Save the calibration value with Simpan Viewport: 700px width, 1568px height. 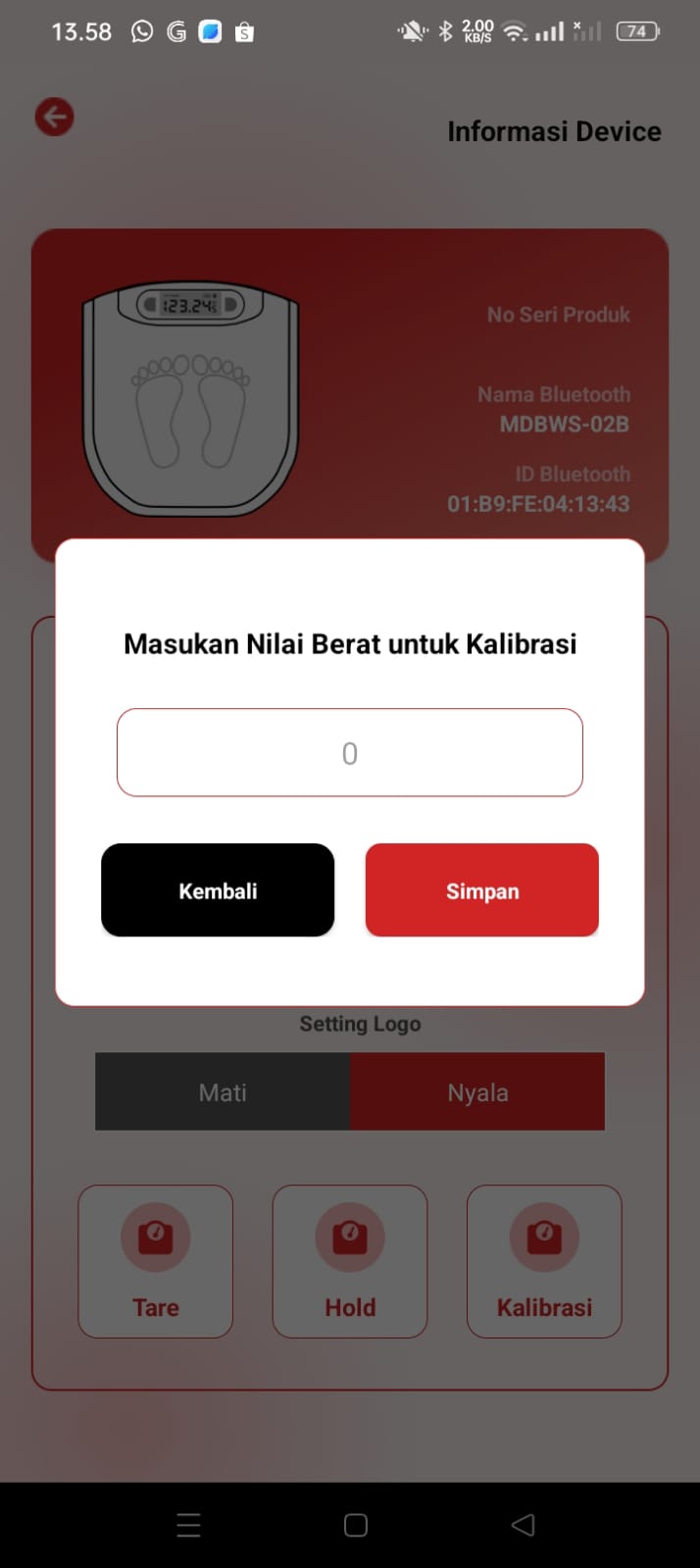(x=482, y=890)
